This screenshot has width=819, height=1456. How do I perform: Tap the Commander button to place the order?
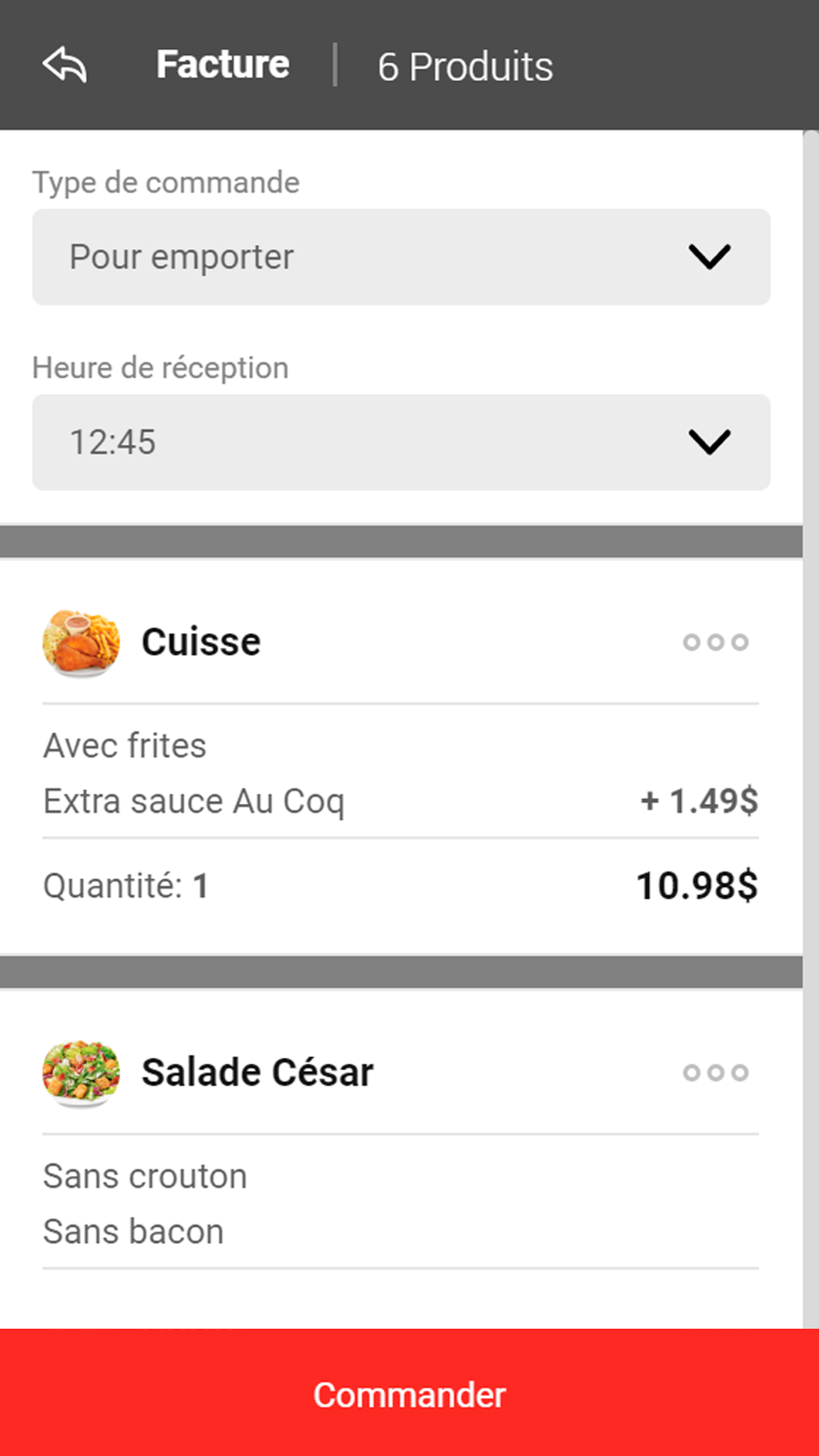[409, 1393]
